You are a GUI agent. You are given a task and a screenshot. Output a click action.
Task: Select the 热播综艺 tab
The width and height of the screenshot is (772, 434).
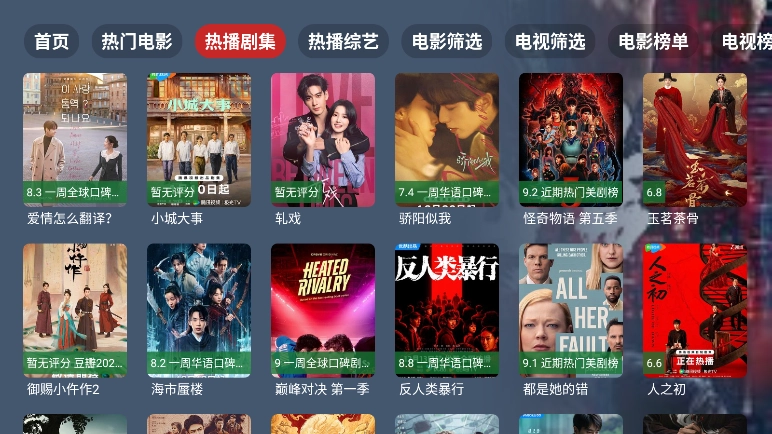[343, 42]
